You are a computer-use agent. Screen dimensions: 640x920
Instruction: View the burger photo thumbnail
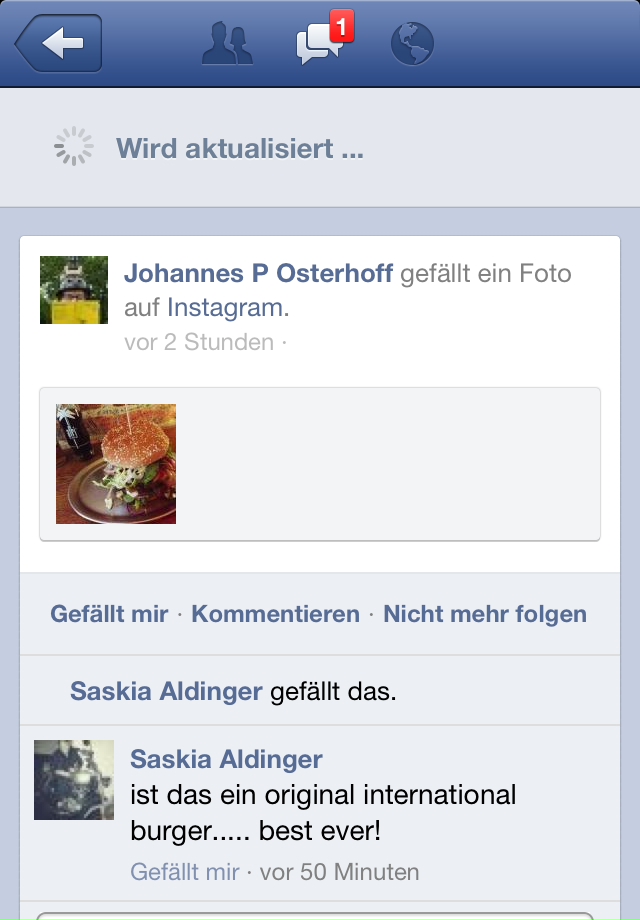pyautogui.click(x=116, y=464)
